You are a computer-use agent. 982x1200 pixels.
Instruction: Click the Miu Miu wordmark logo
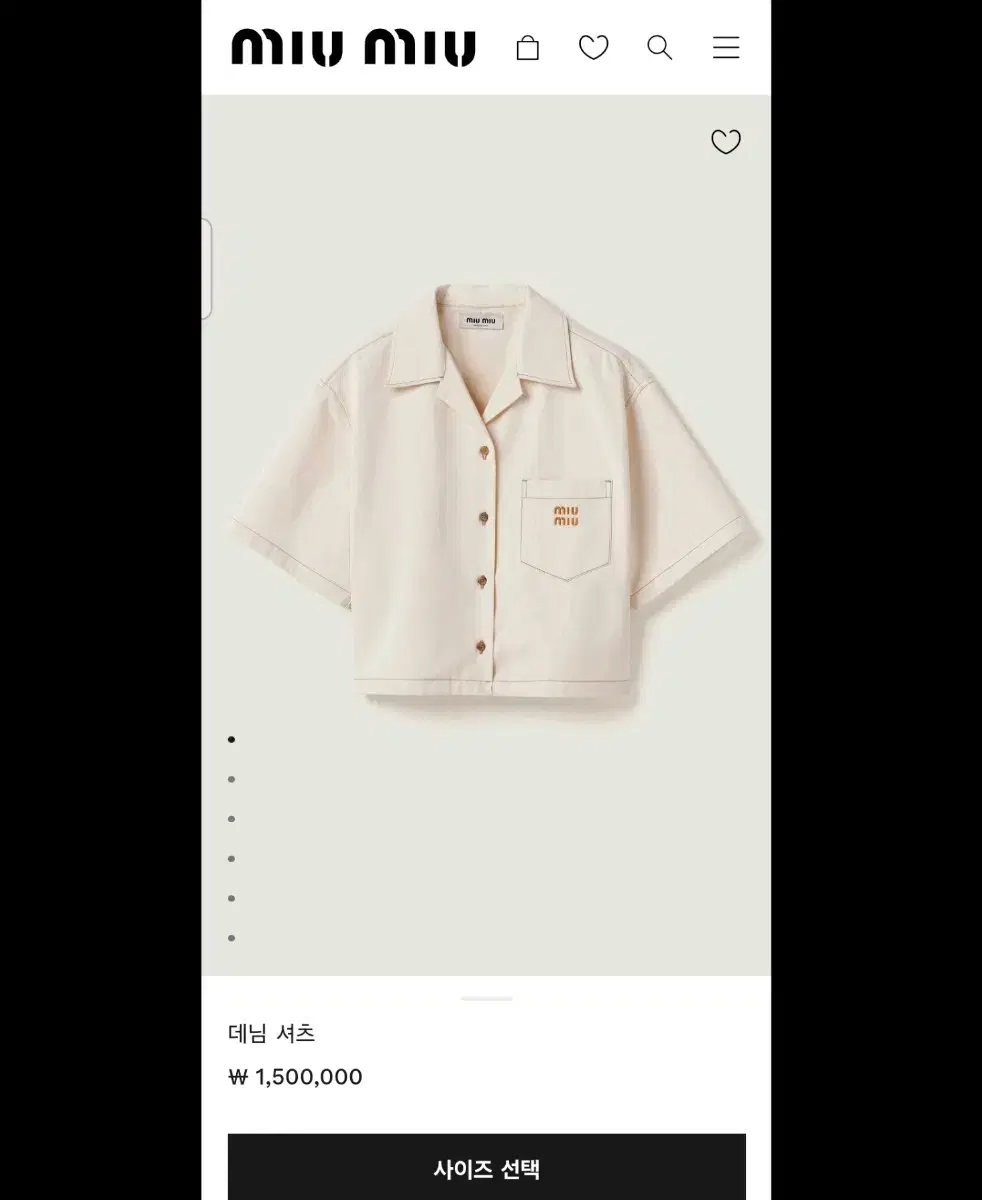click(352, 45)
